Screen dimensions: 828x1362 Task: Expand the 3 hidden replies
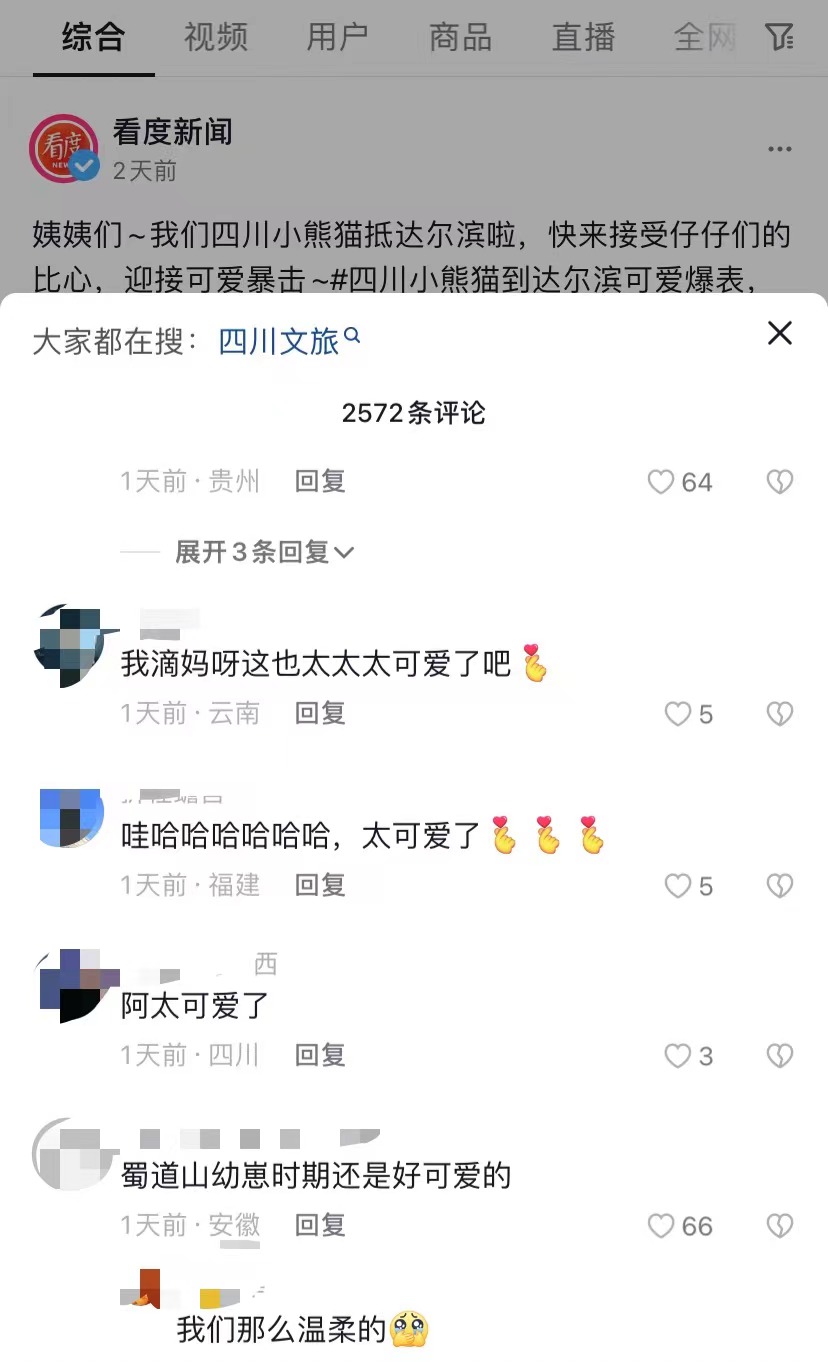(264, 552)
